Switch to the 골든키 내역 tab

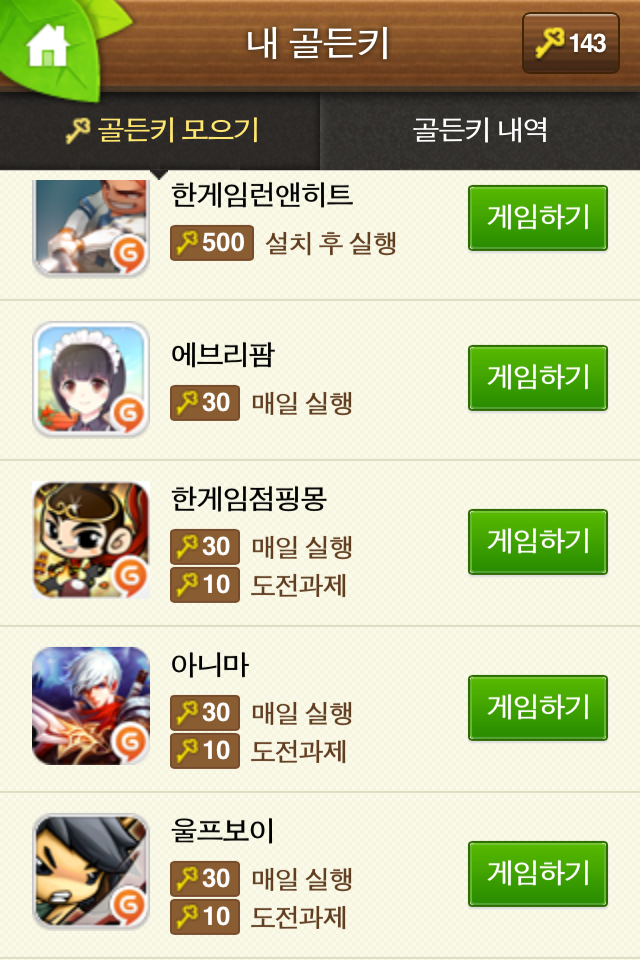(480, 130)
